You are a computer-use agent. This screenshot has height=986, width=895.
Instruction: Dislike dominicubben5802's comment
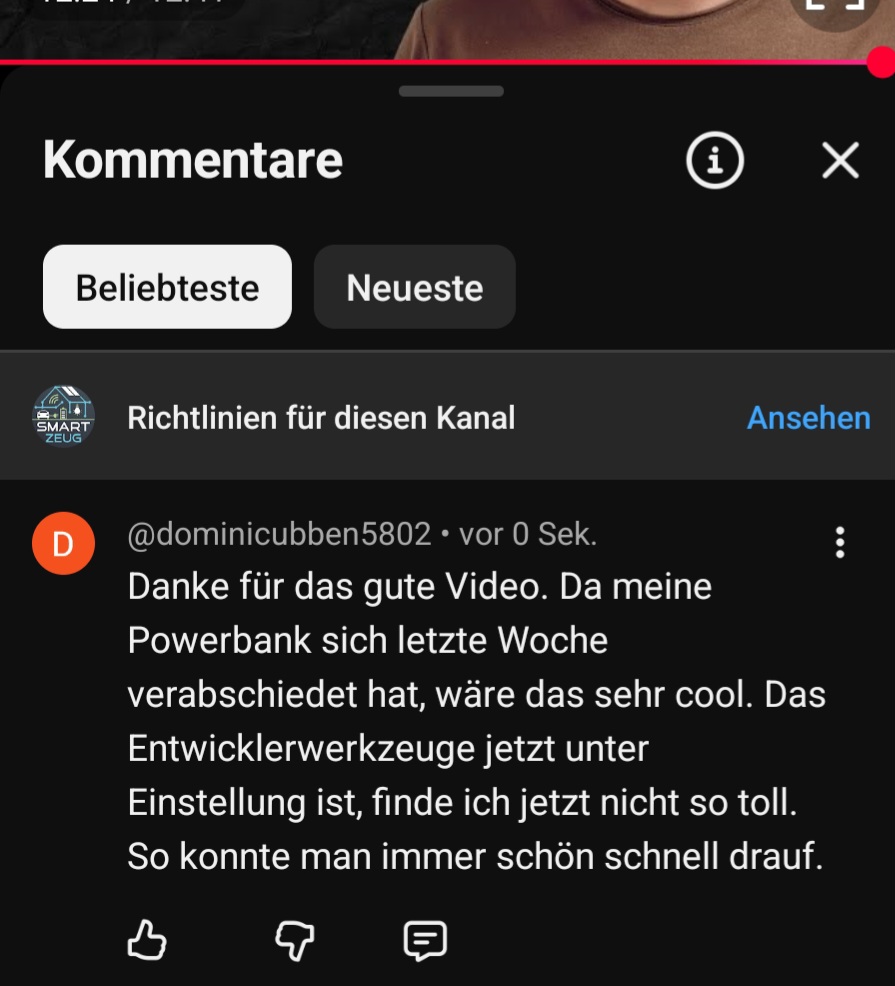click(x=294, y=940)
